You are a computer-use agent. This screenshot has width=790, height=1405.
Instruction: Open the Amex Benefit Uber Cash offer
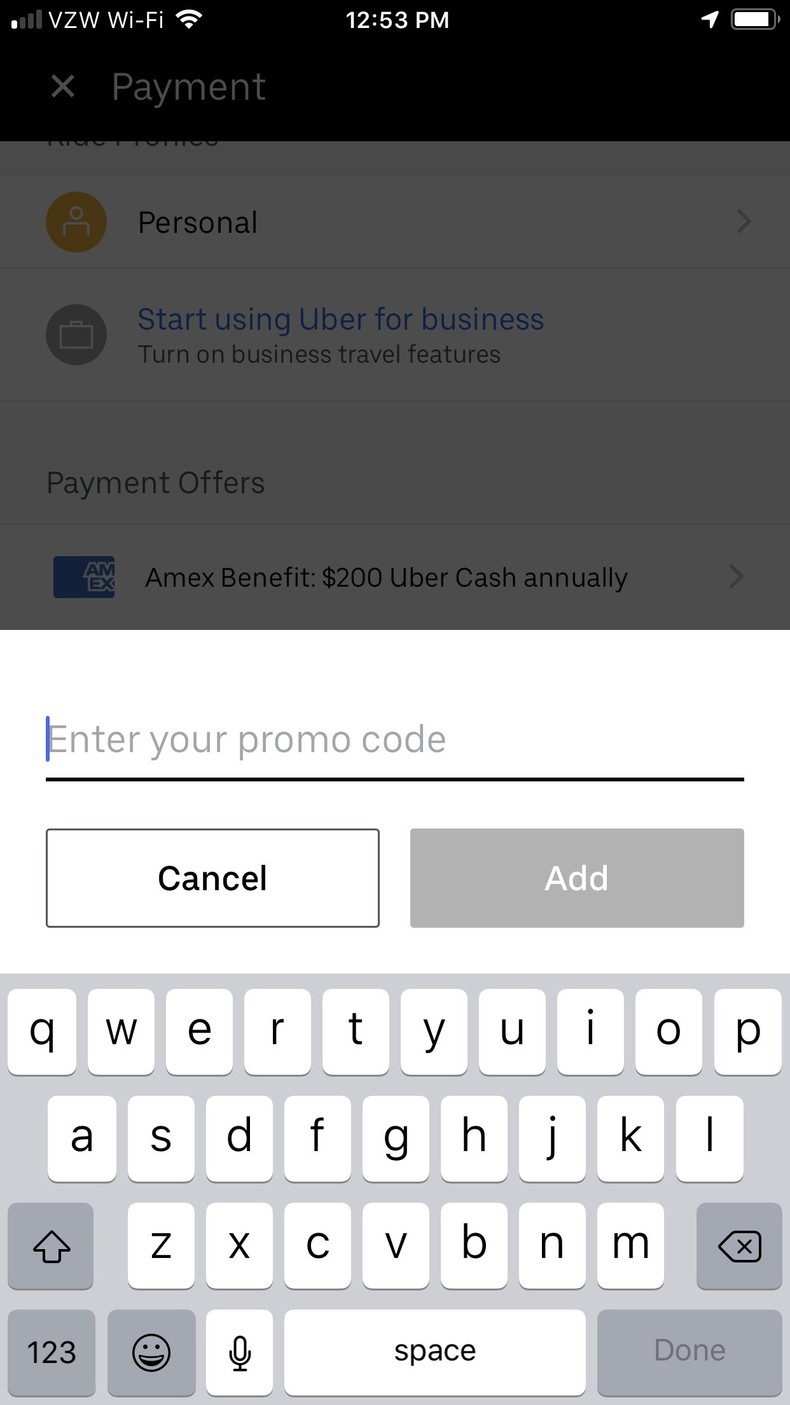[394, 577]
